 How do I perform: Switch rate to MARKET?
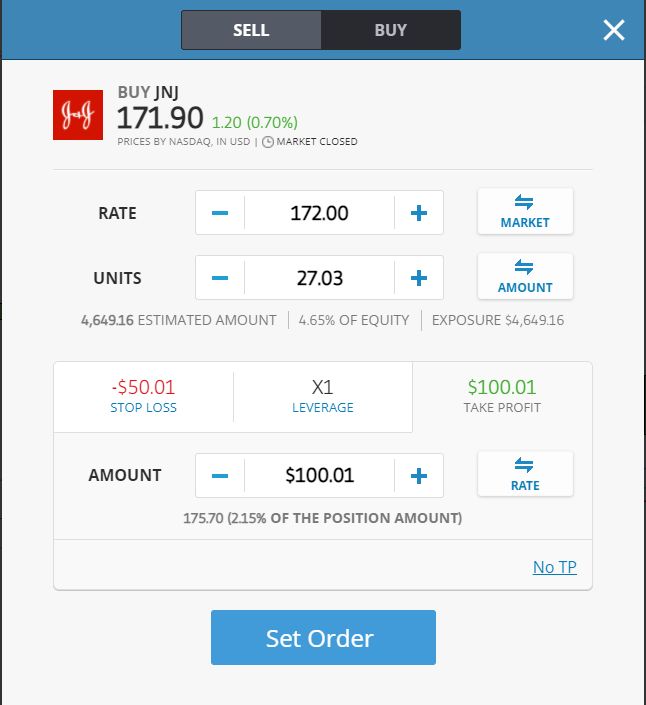point(525,211)
